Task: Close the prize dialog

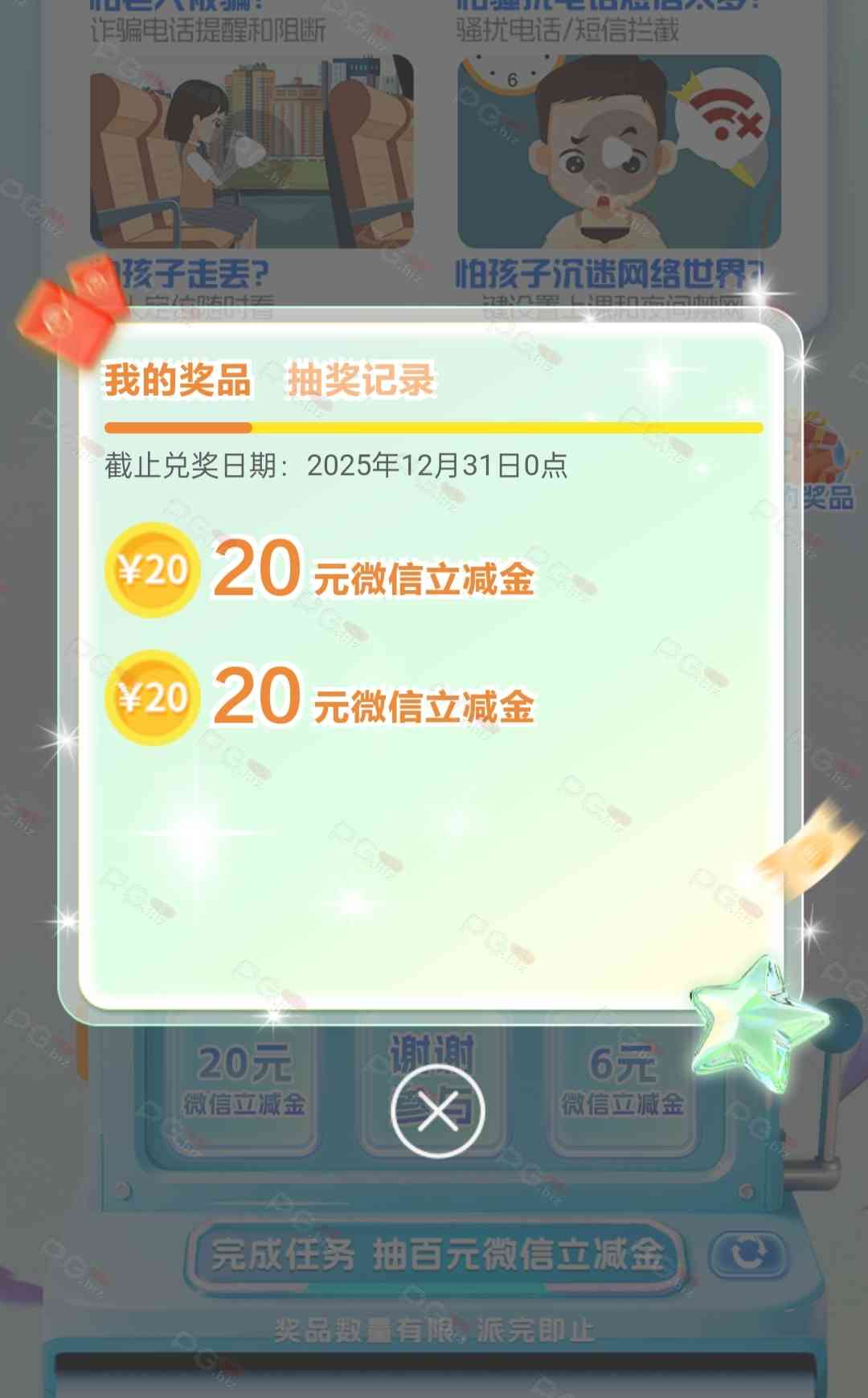Action: pyautogui.click(x=437, y=1111)
